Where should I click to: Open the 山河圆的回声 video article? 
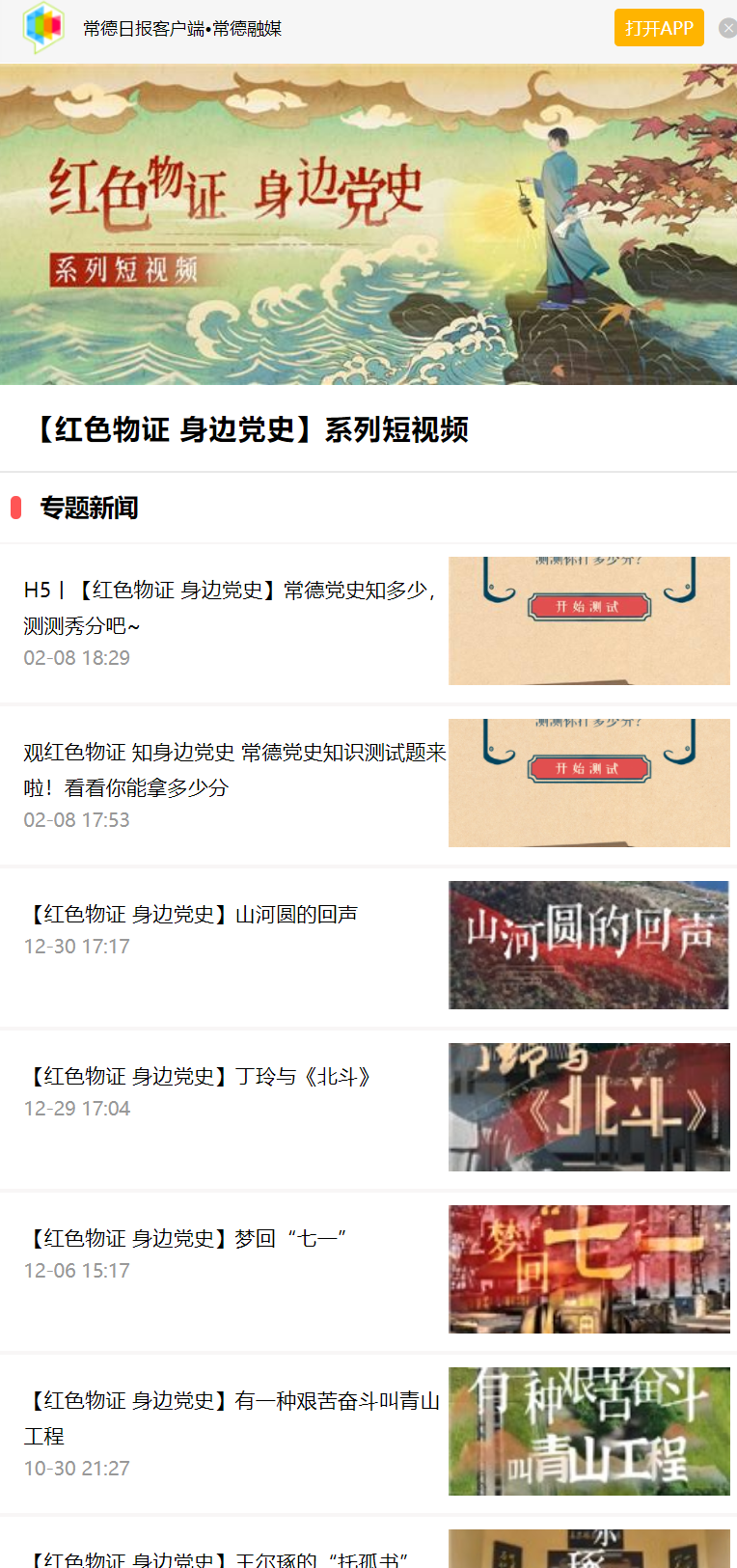coord(191,914)
